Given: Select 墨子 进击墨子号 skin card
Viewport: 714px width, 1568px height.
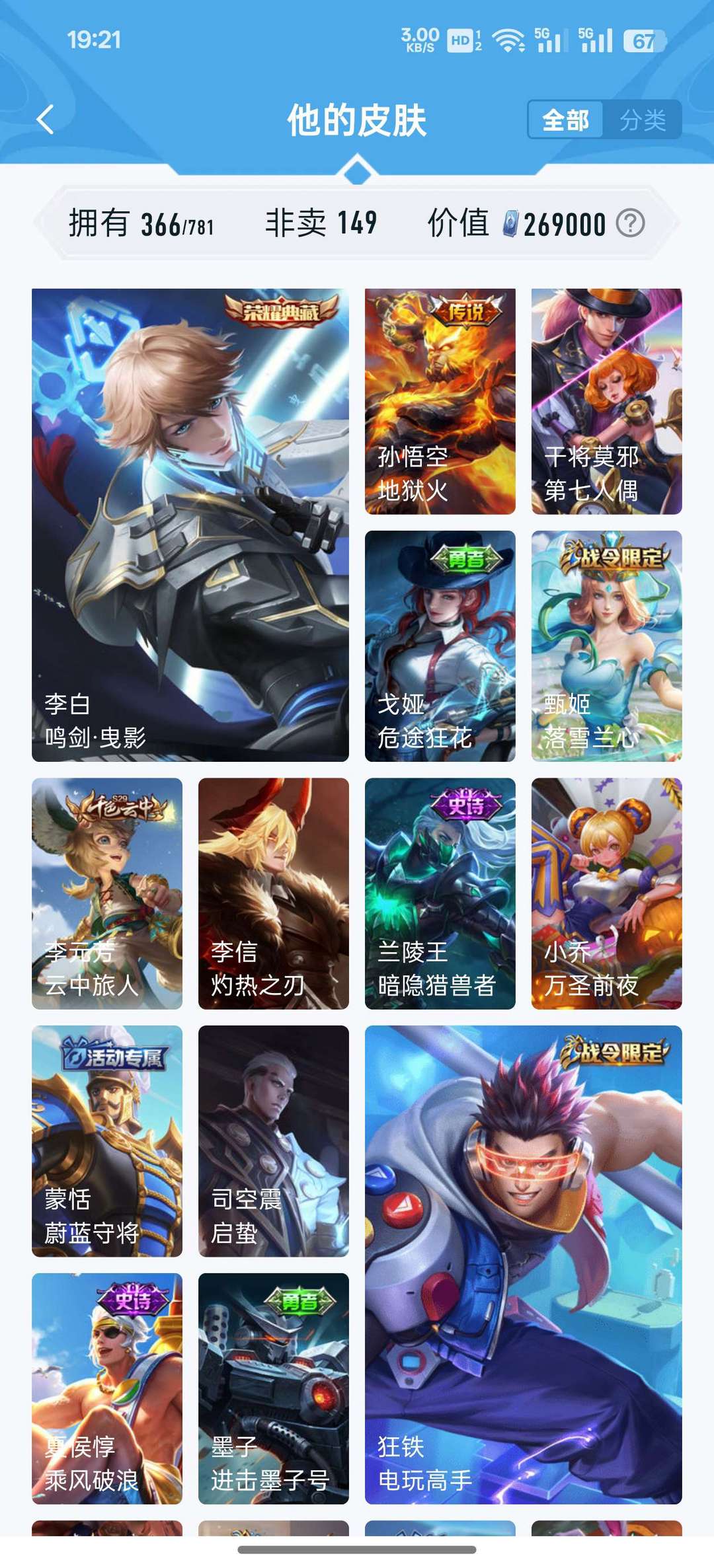Looking at the screenshot, I should 273,1388.
